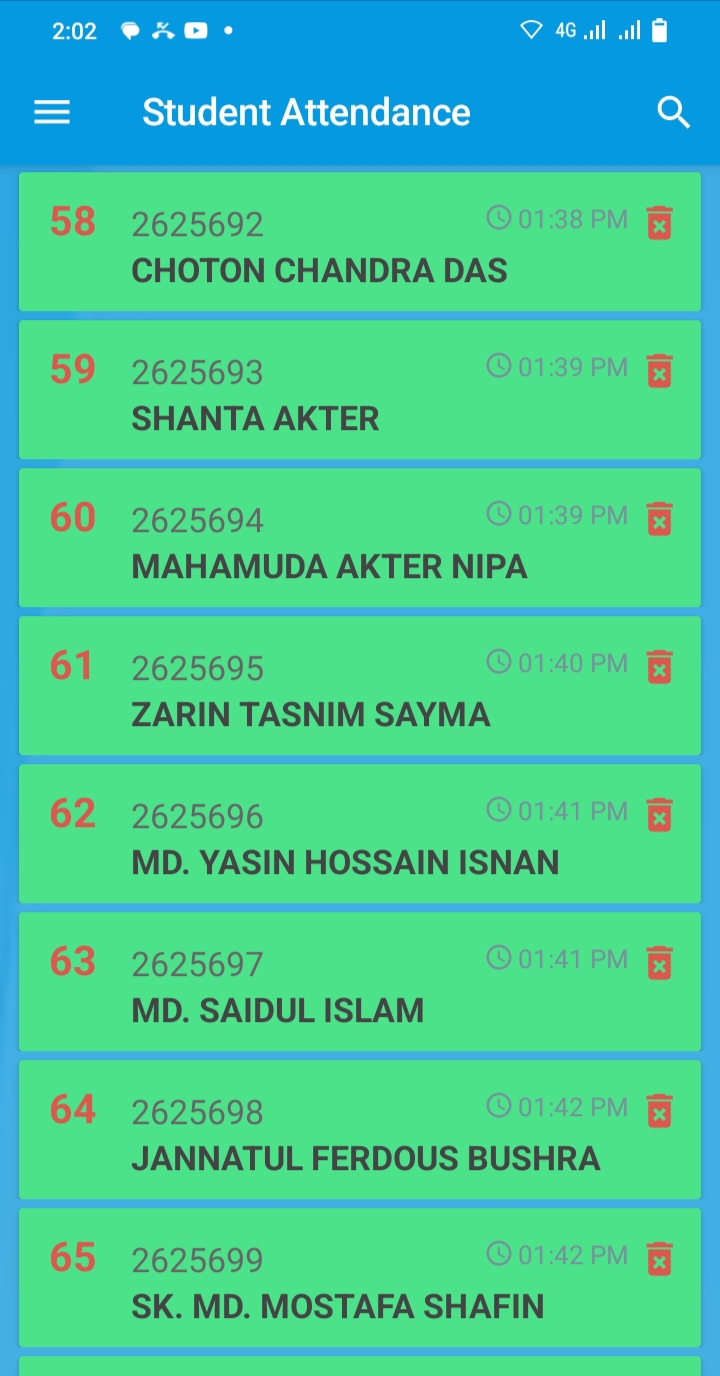Delete attendance entry for Shanta Akter

[x=659, y=370]
